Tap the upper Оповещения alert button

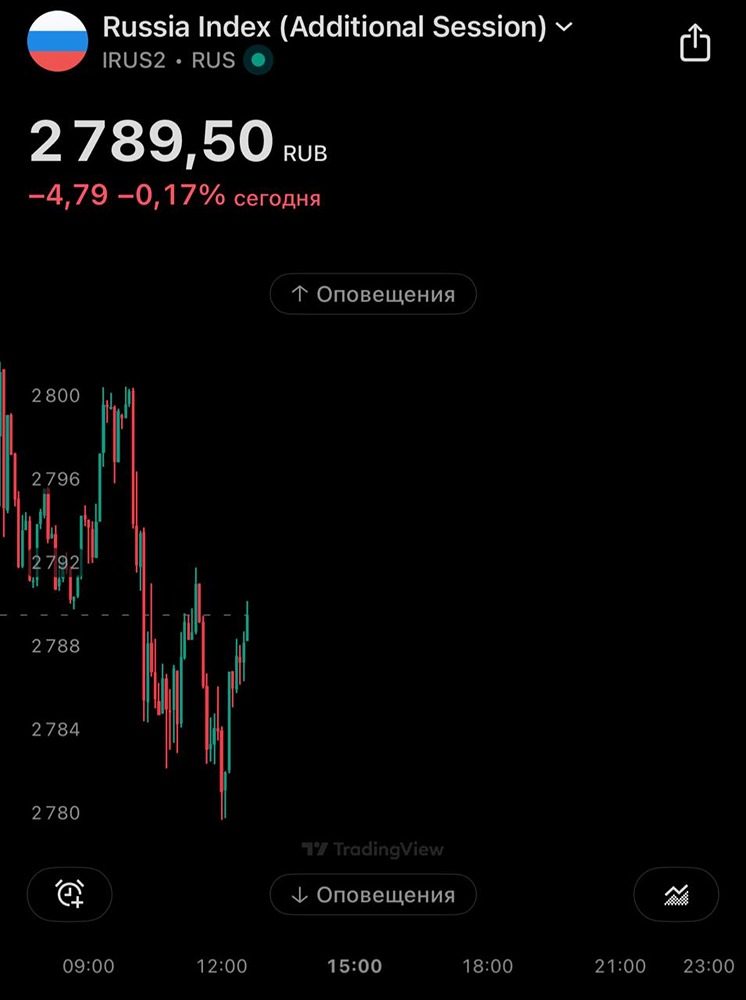coord(373,294)
